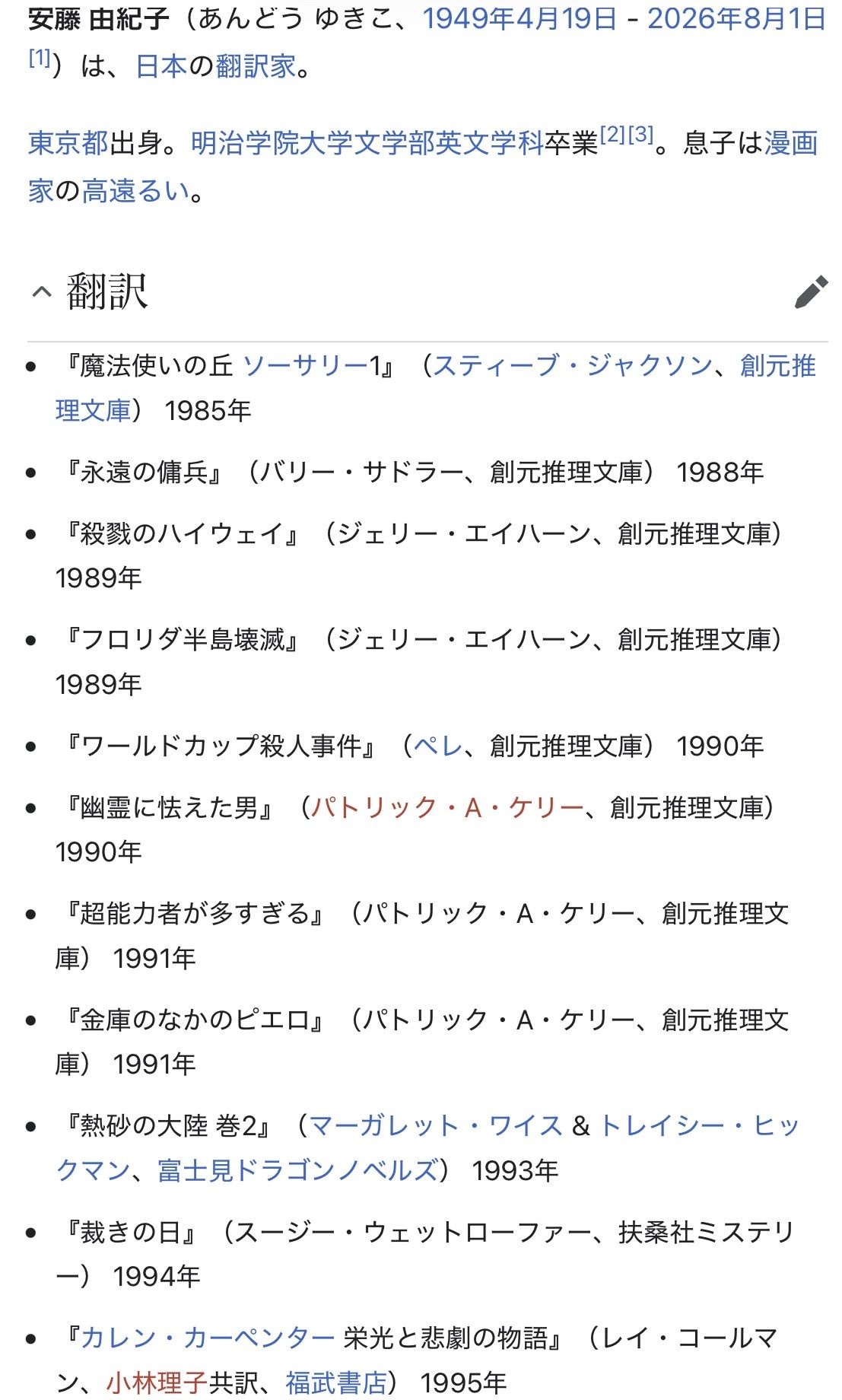Open the 翻訳家 link

[x=256, y=67]
